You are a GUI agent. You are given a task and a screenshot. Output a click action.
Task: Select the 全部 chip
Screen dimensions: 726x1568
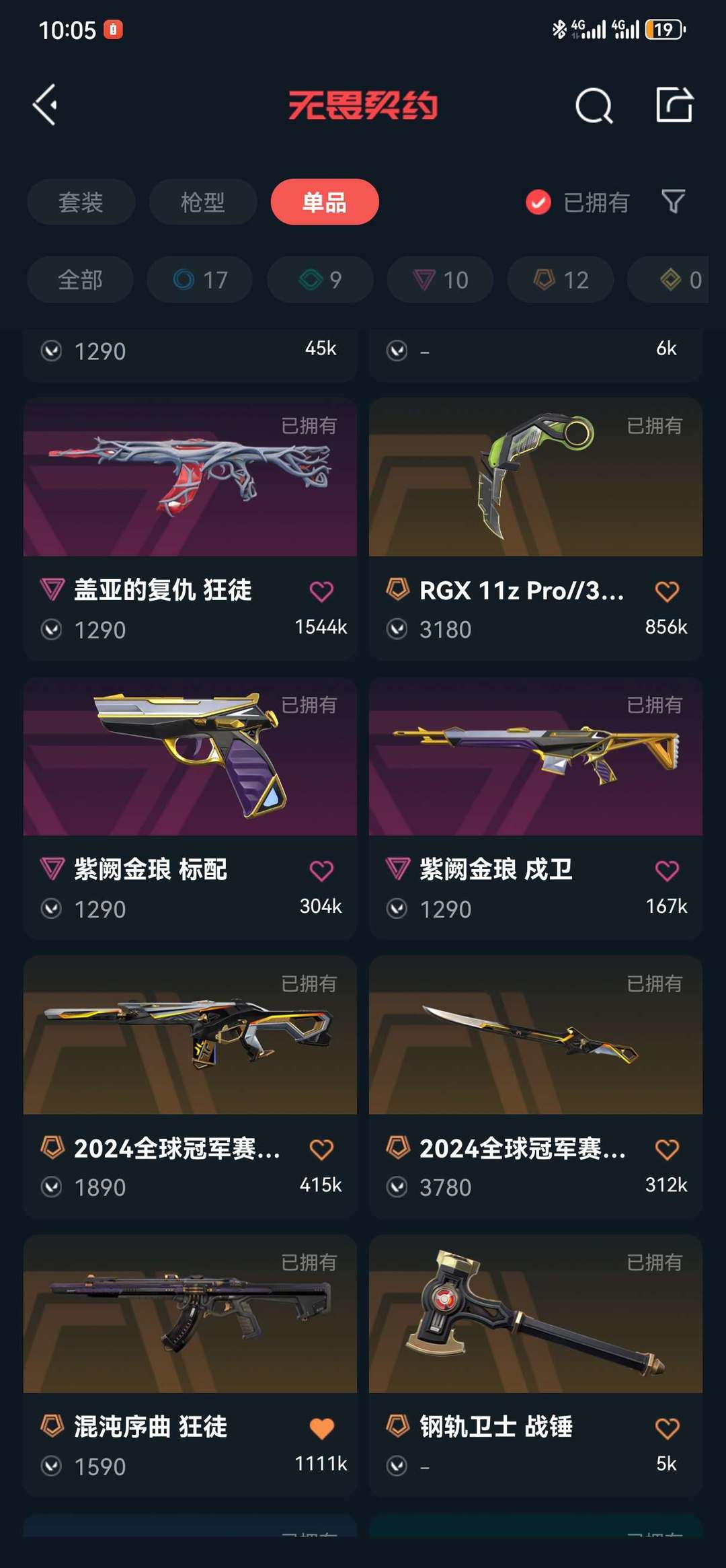click(x=81, y=279)
